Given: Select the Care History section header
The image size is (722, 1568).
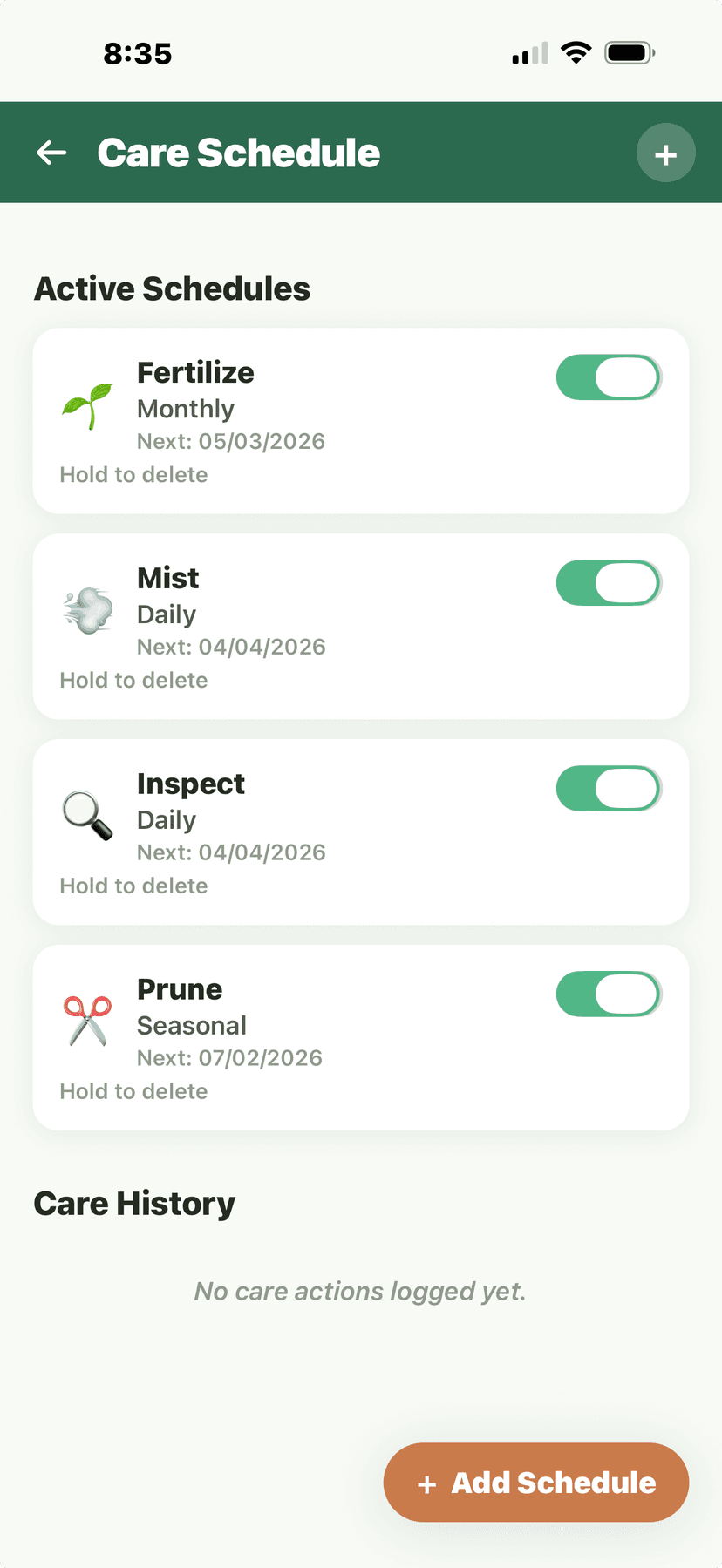Looking at the screenshot, I should 133,1203.
